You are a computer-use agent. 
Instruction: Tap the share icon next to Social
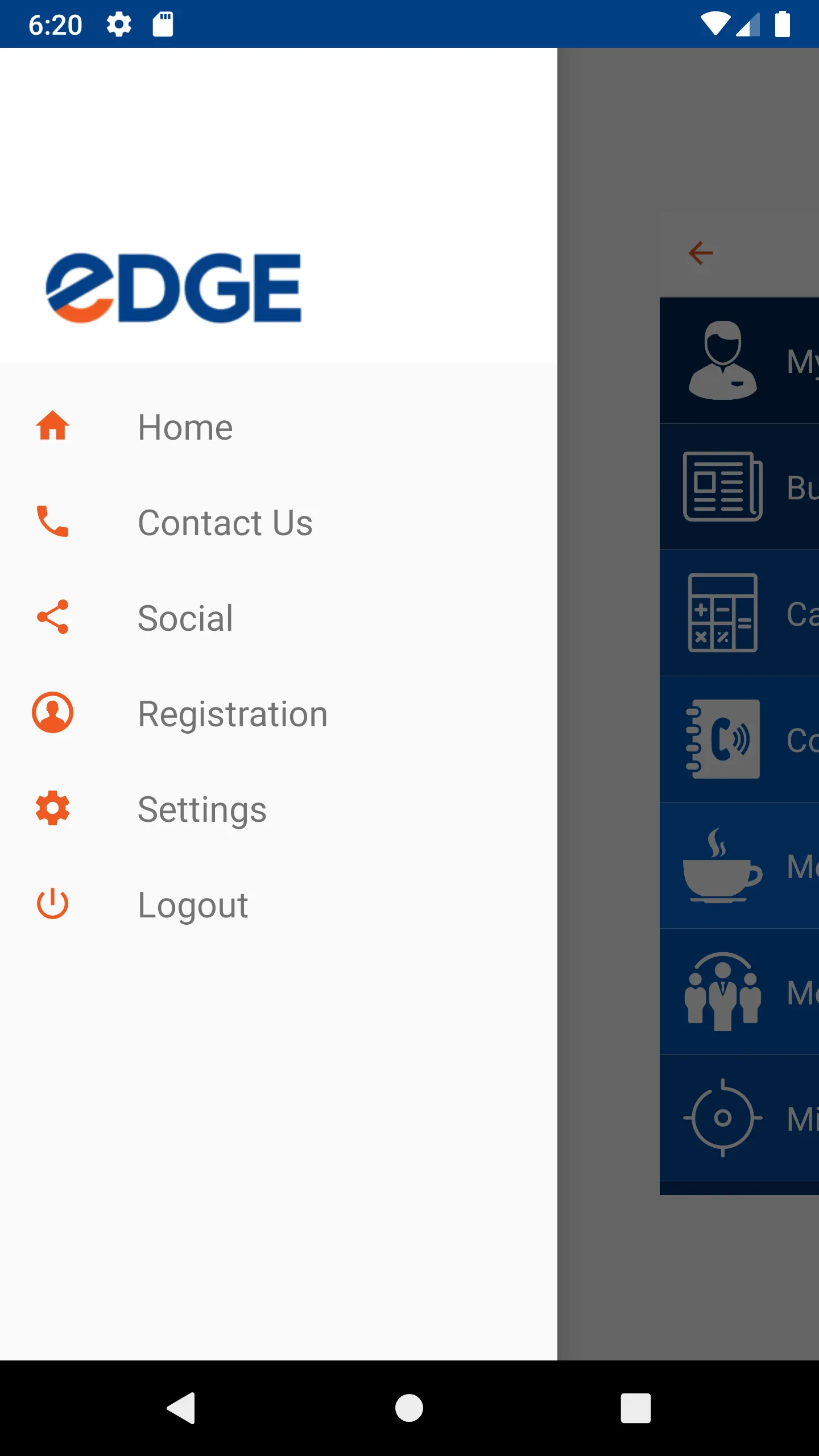[53, 618]
